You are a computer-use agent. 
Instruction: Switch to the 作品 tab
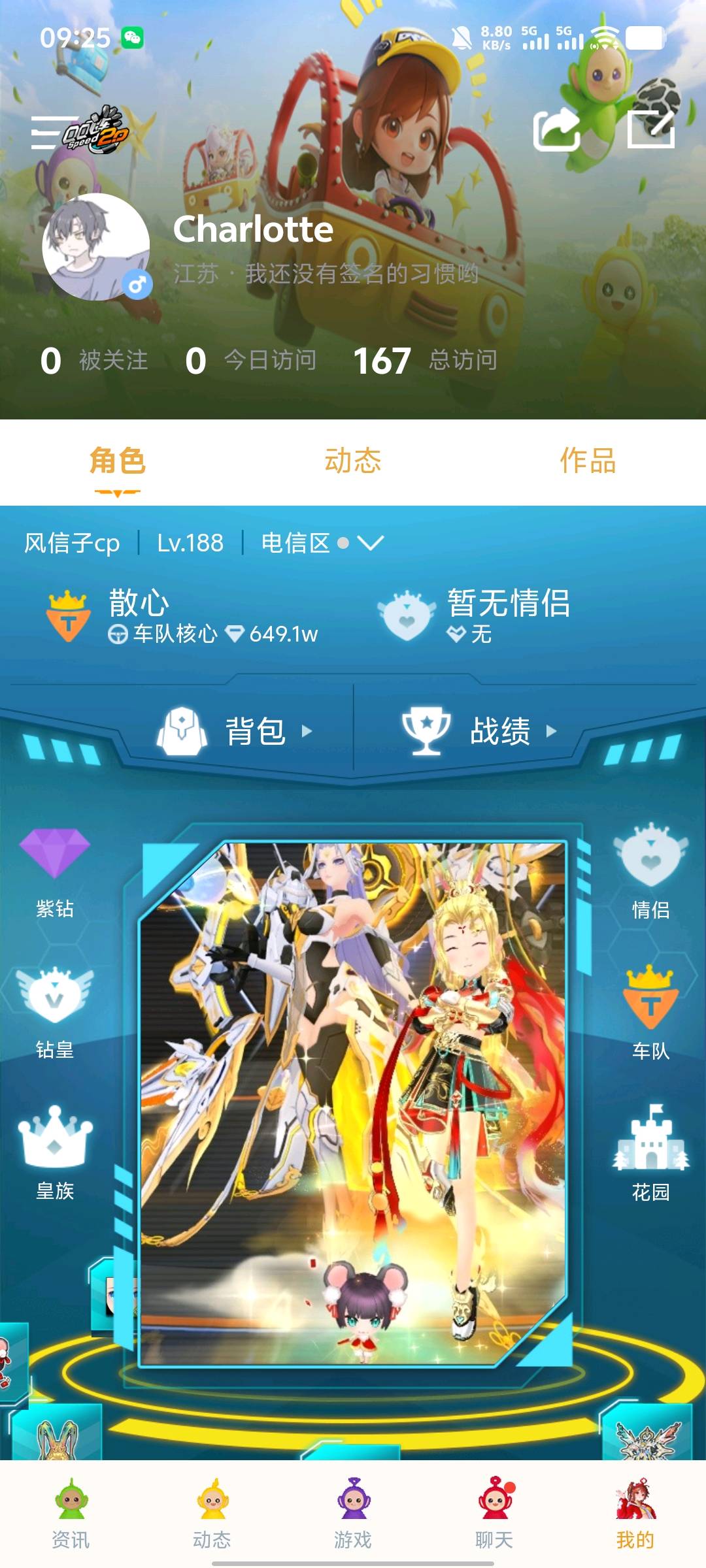coord(588,461)
